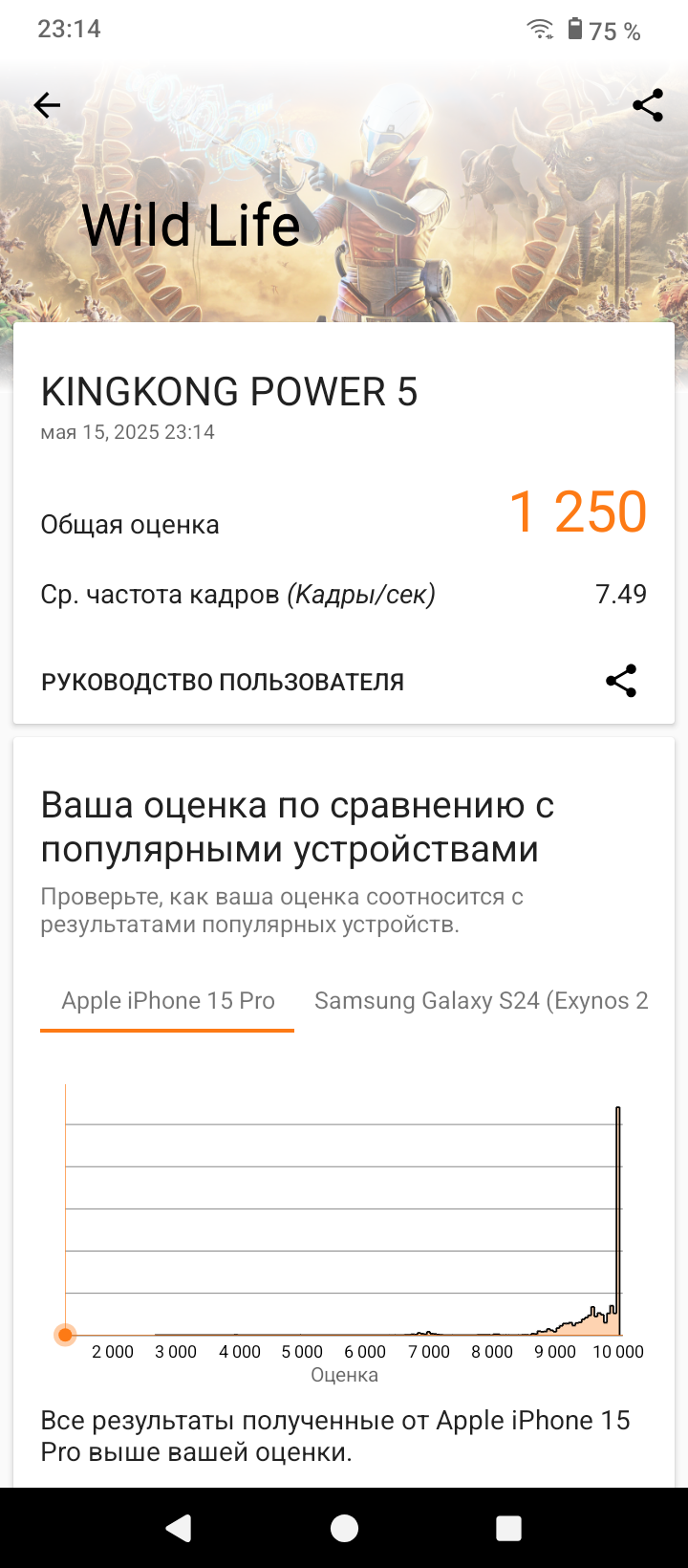Switch to the Samsung Galaxy S24 tab
Image resolution: width=688 pixels, height=1568 pixels.
coord(481,1001)
